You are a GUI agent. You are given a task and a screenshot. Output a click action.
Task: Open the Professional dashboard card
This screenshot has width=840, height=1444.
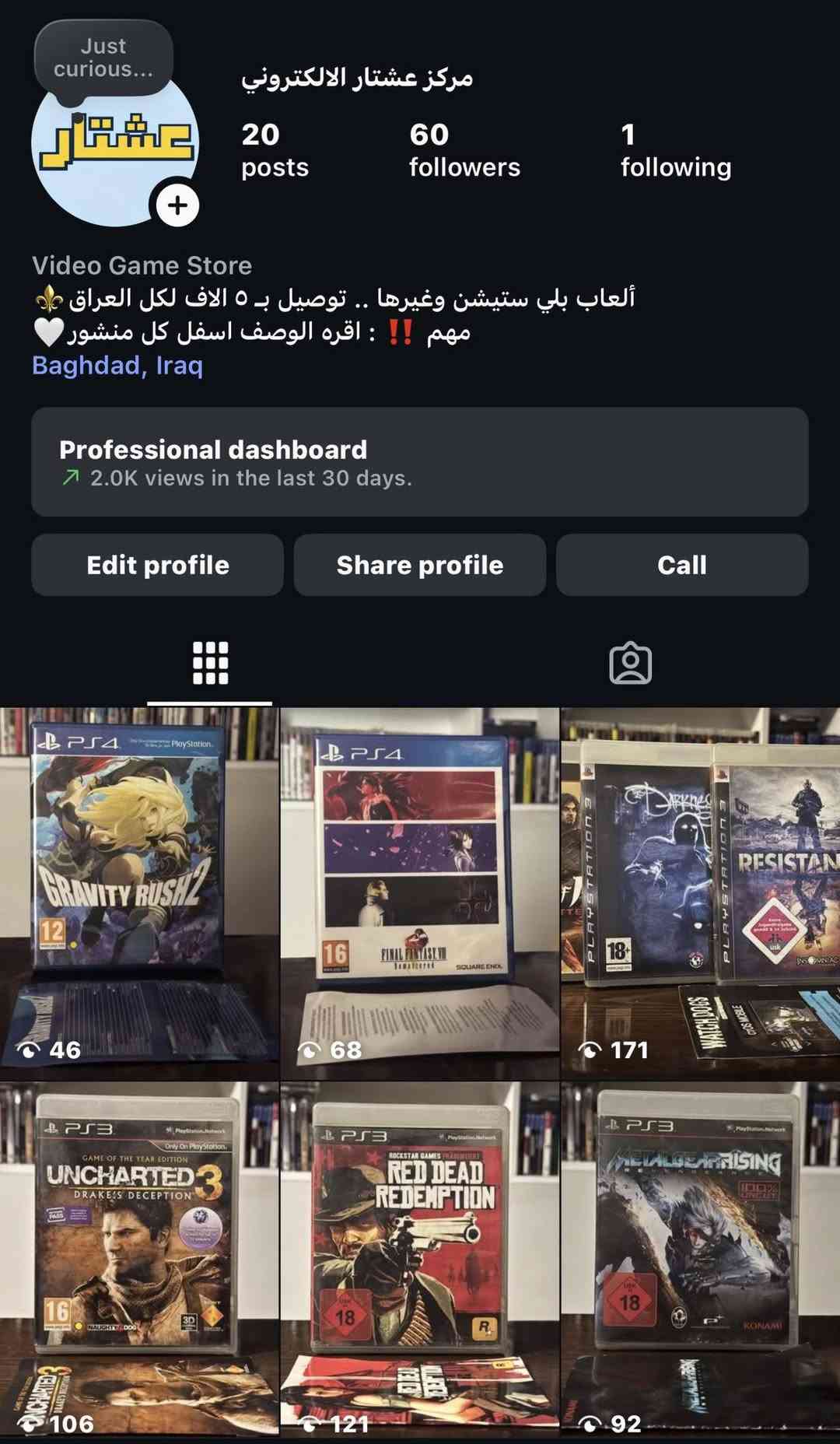[x=420, y=462]
